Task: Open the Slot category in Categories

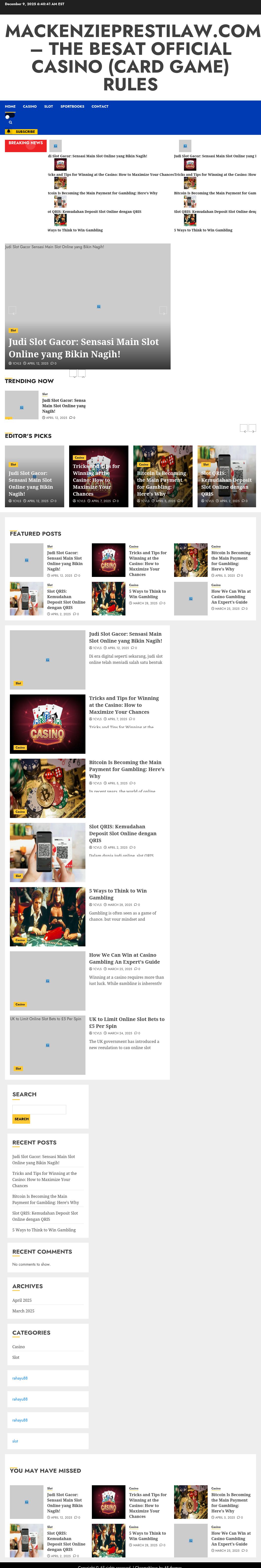Action: pos(16,1357)
